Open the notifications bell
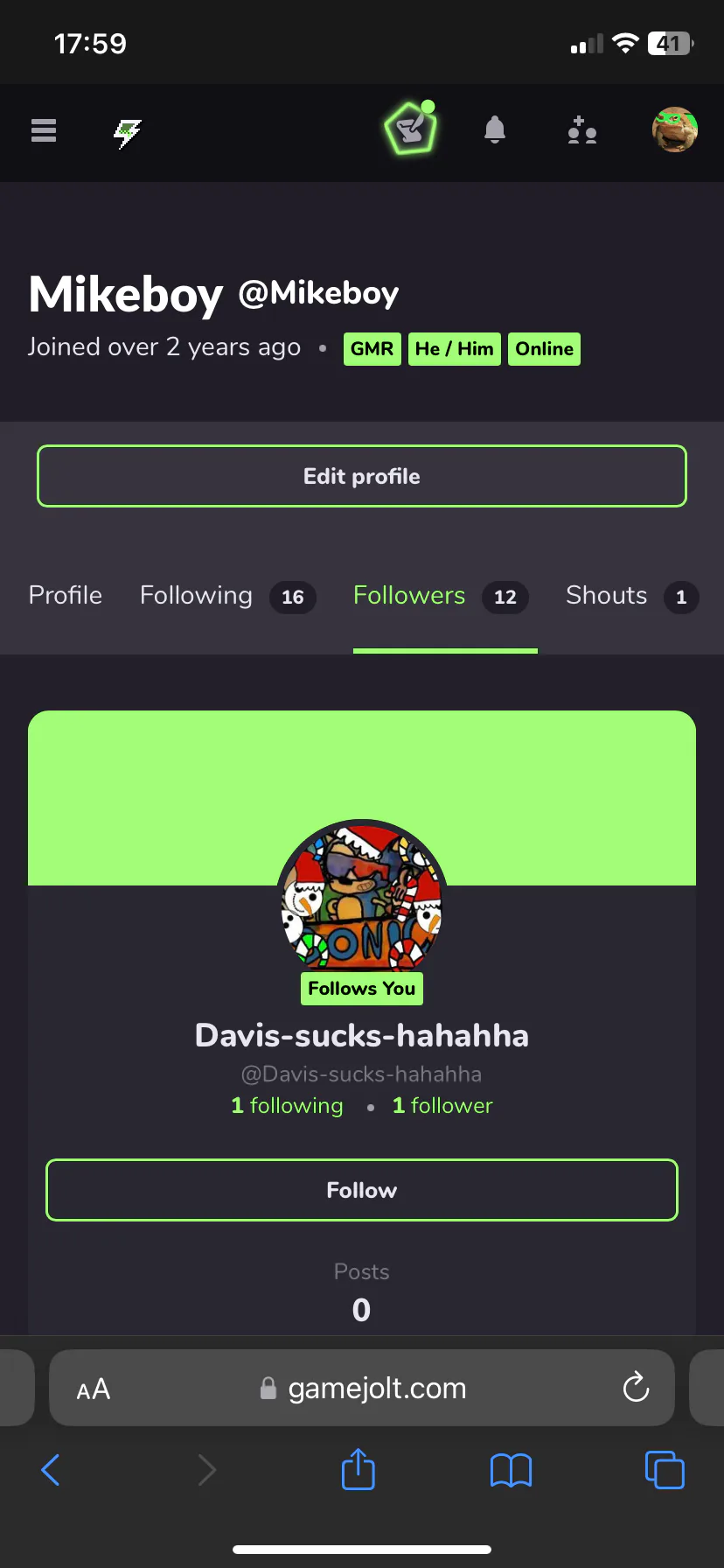Image resolution: width=724 pixels, height=1568 pixels. coord(495,129)
